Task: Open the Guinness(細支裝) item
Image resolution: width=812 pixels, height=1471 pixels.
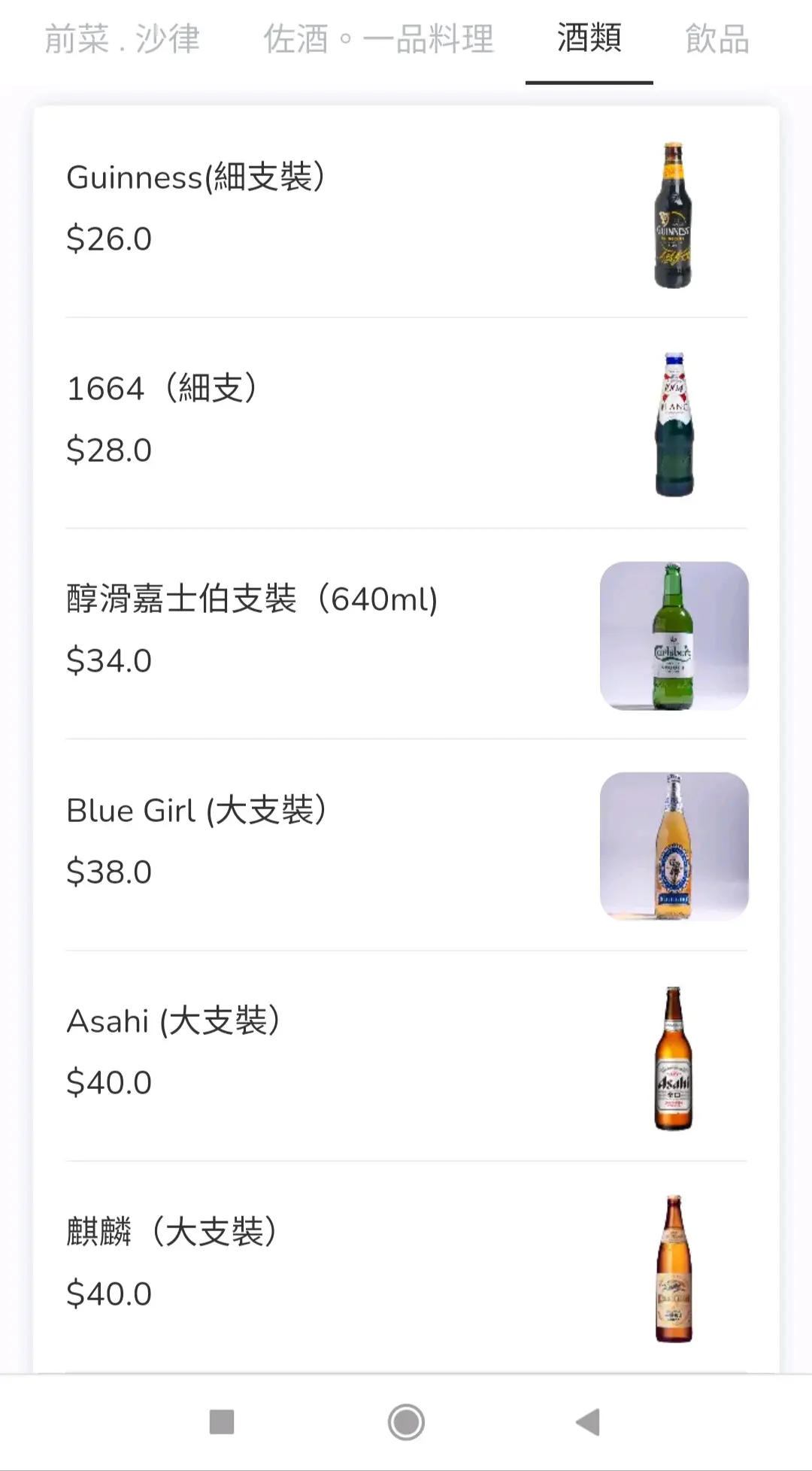Action: (406, 211)
